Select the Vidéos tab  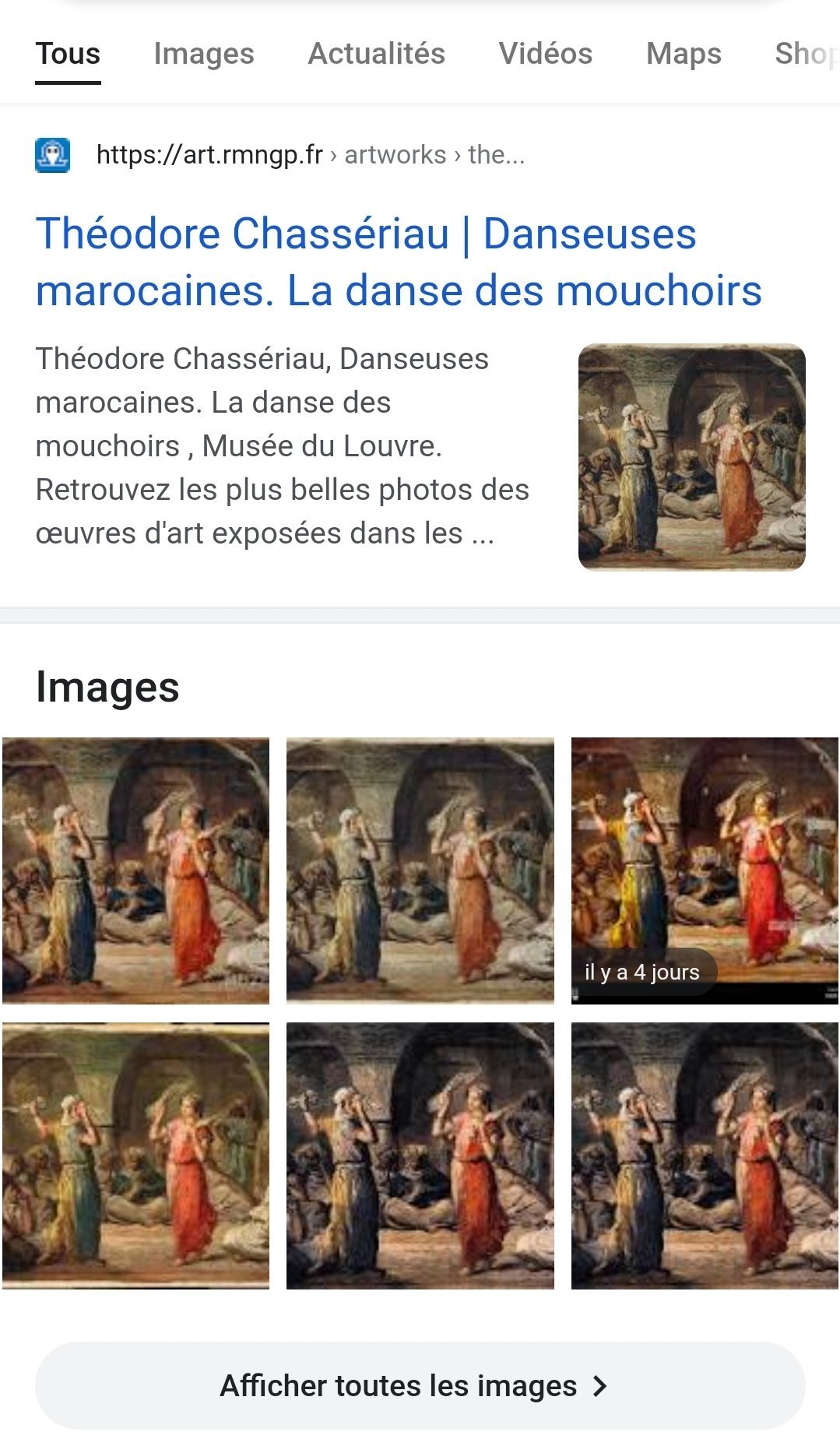click(x=546, y=54)
